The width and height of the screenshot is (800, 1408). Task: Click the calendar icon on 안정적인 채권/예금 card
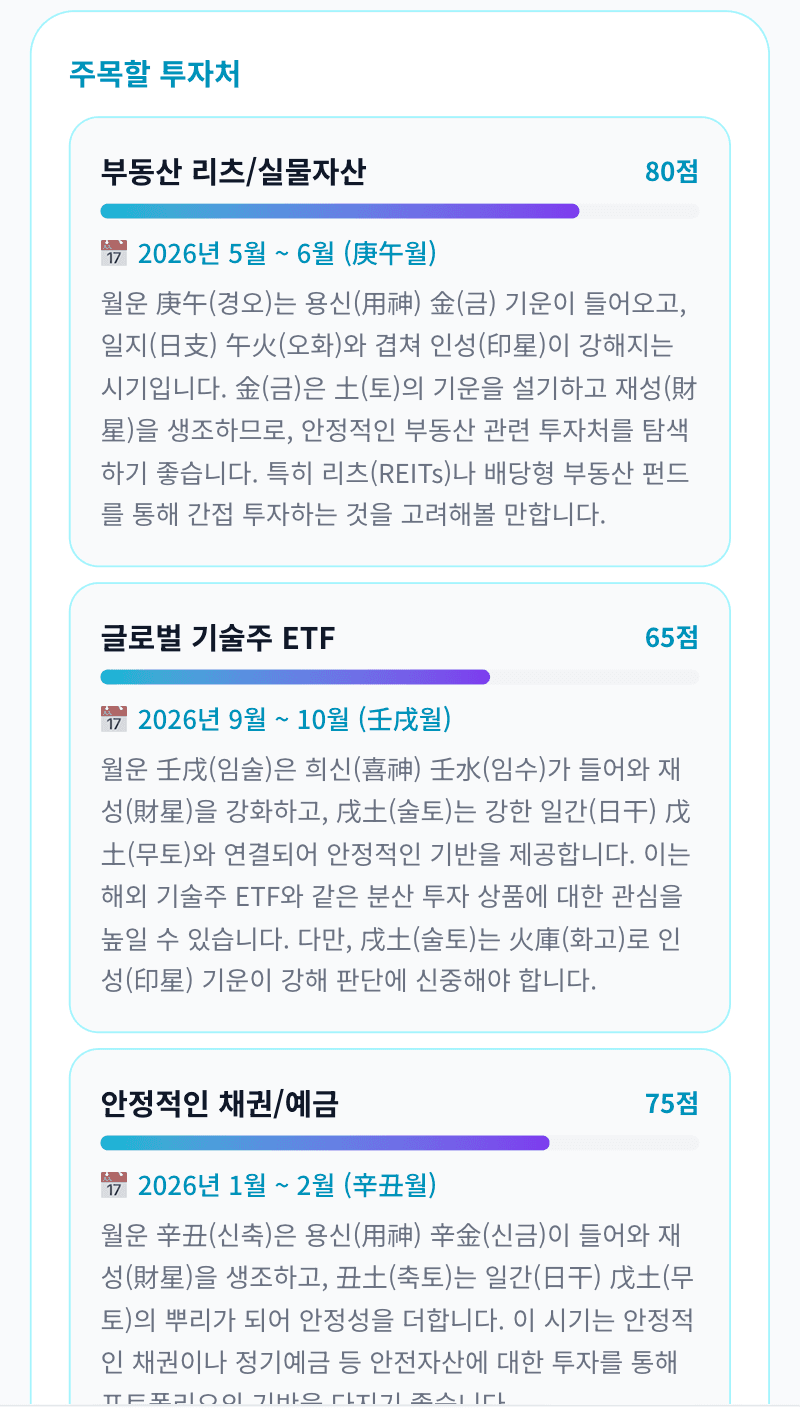[x=113, y=1185]
